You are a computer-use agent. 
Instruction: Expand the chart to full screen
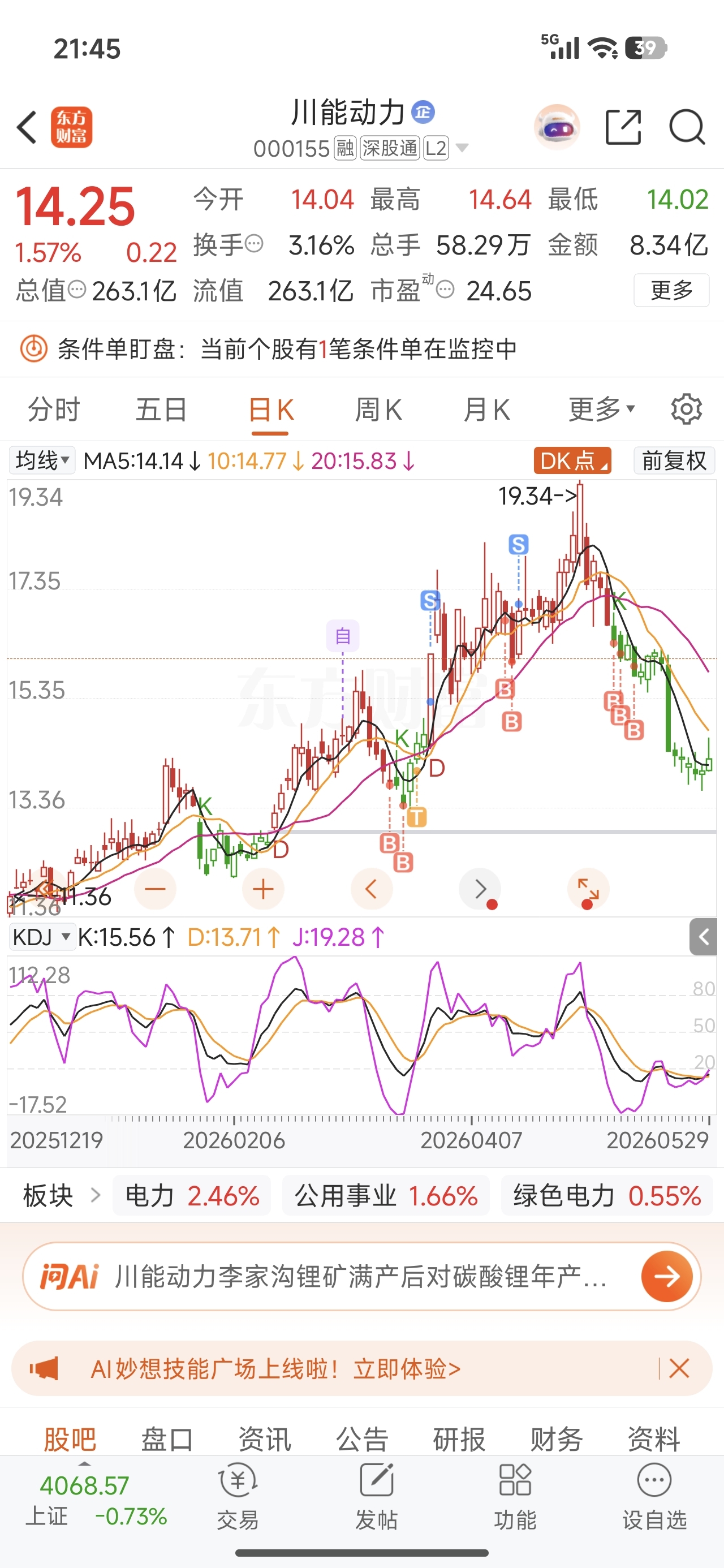pyautogui.click(x=588, y=889)
